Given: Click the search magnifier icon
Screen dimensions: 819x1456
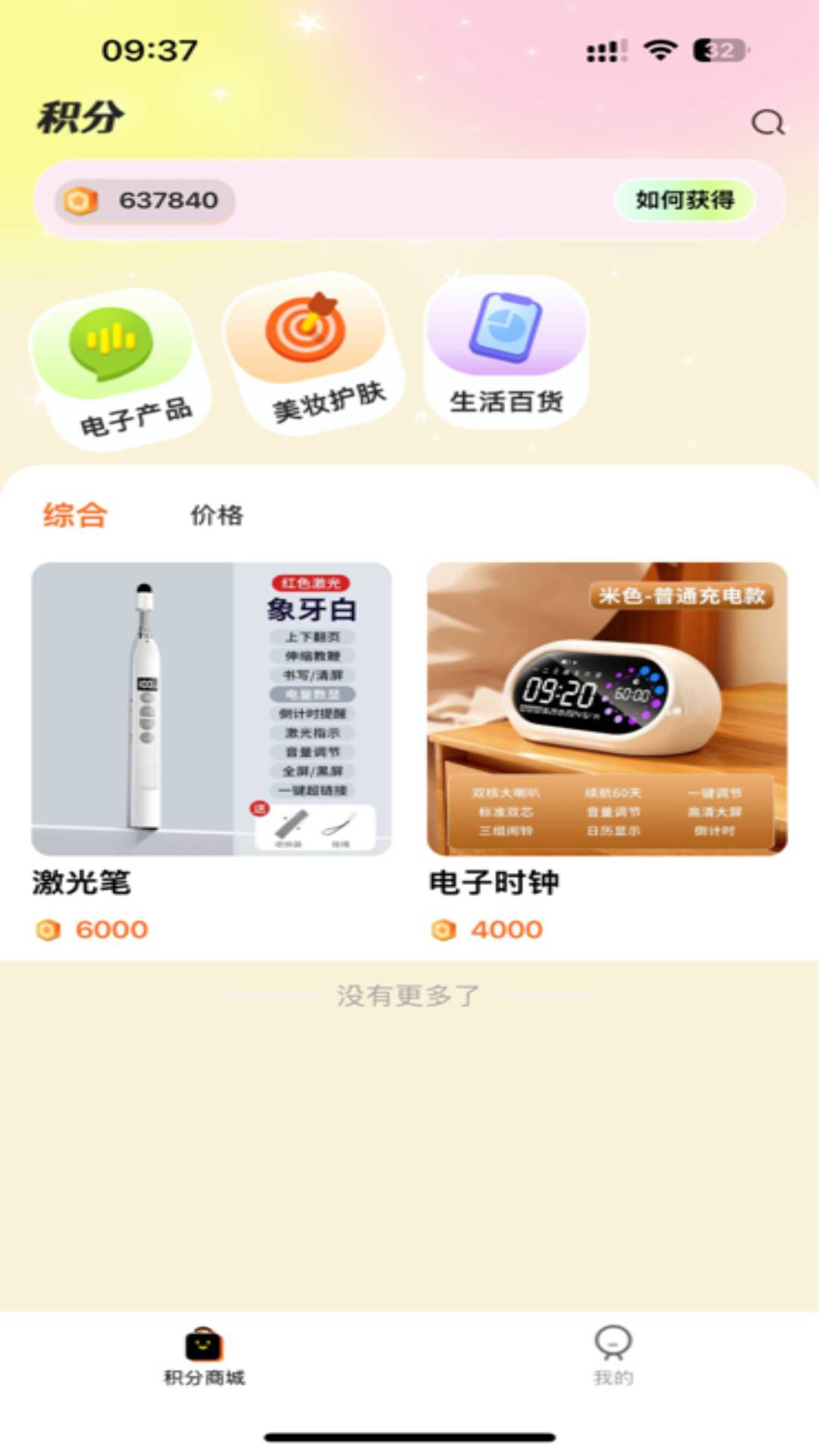Looking at the screenshot, I should 767,121.
